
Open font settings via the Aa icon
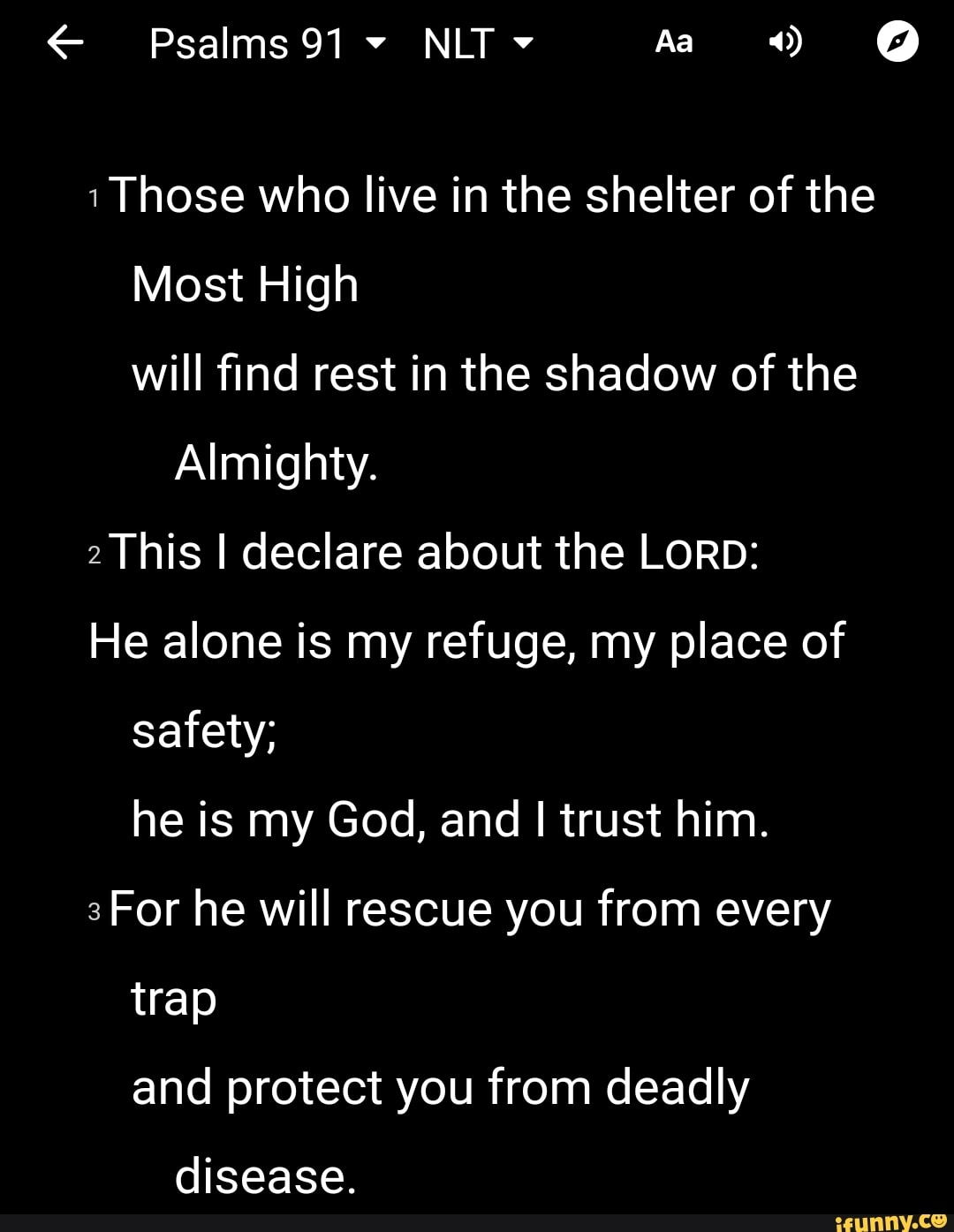[x=673, y=42]
